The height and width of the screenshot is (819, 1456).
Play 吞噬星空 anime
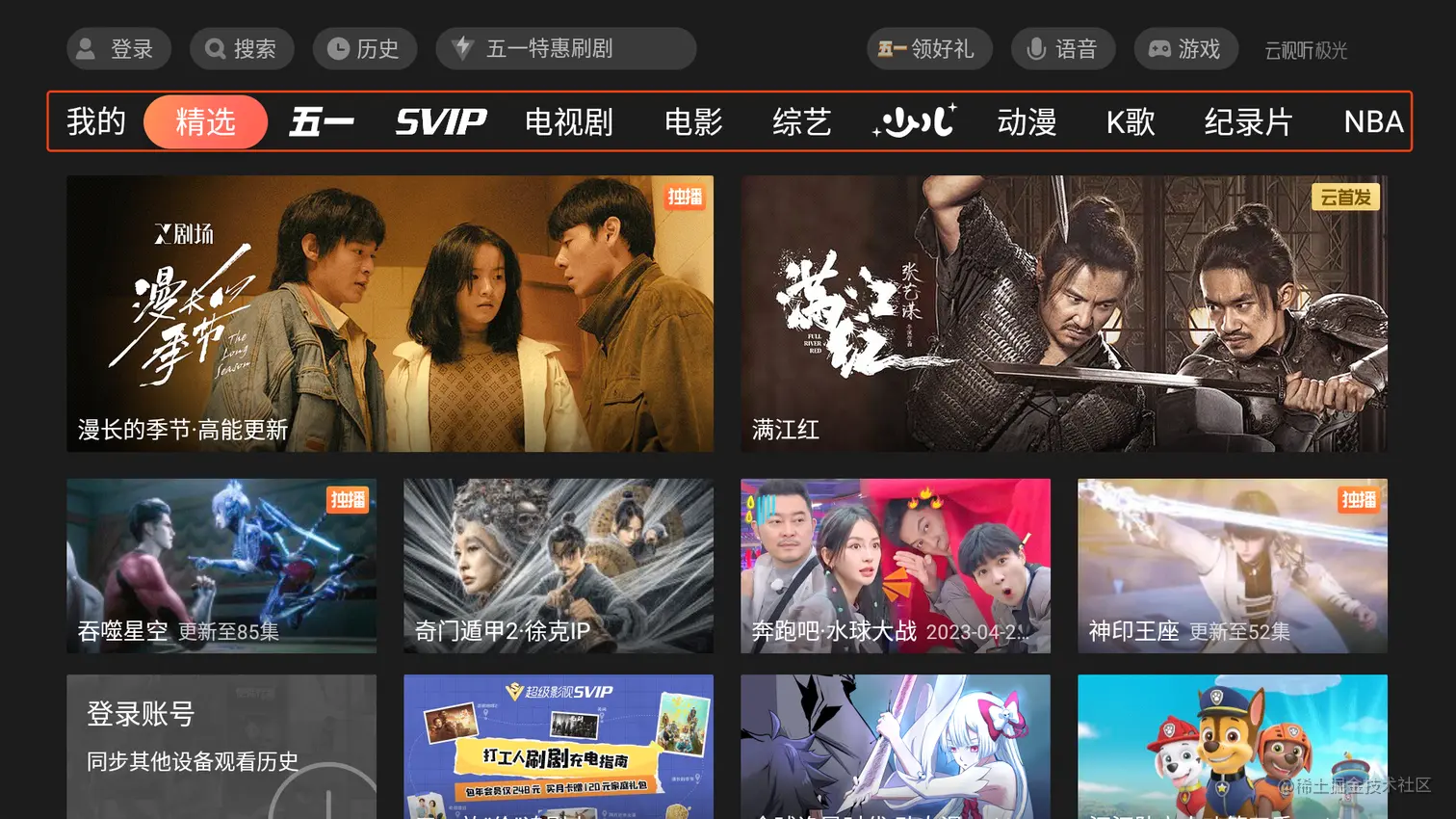(221, 566)
